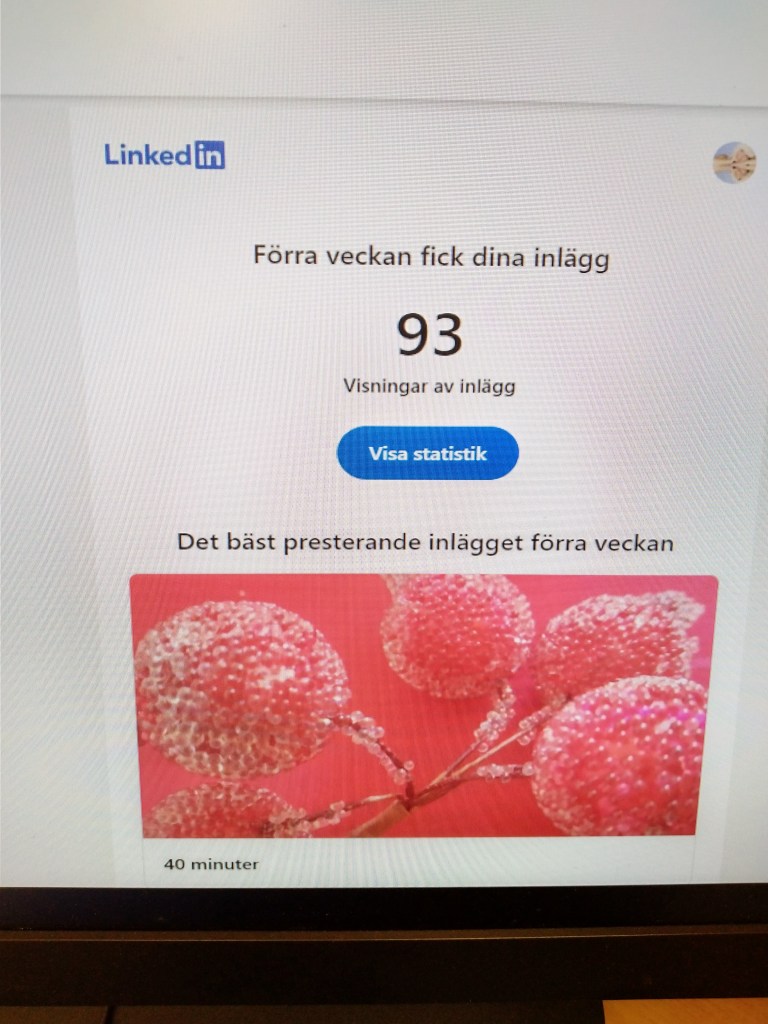Image resolution: width=768 pixels, height=1024 pixels.
Task: Tap the Visa statistik button
Action: click(x=427, y=454)
